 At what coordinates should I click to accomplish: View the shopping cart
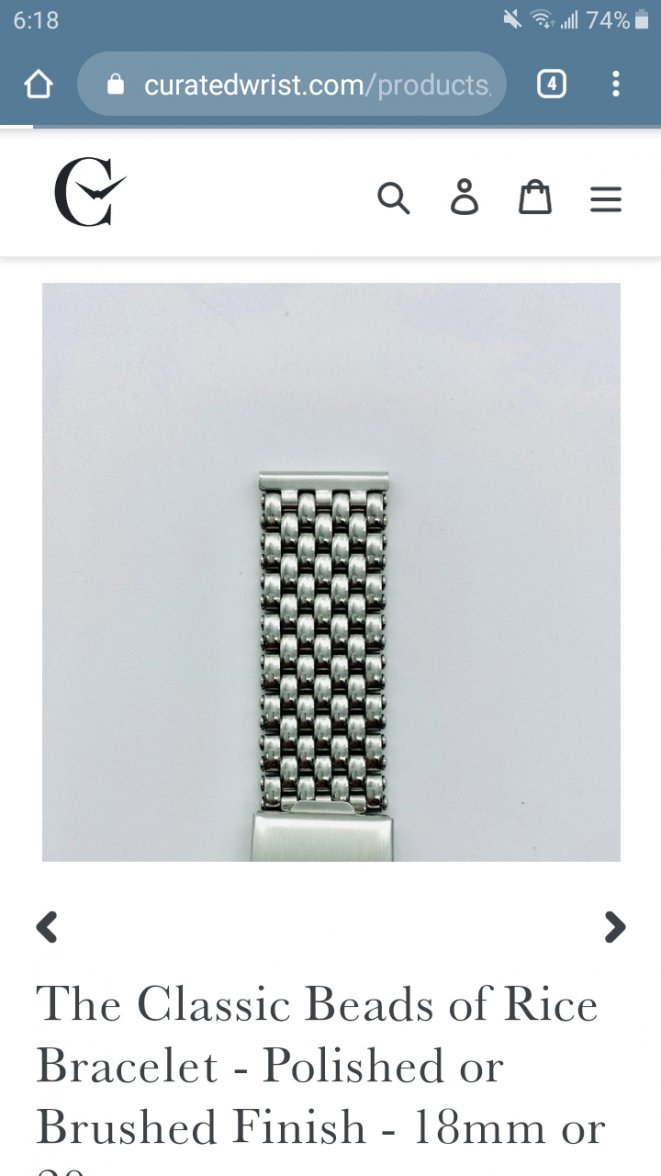535,197
